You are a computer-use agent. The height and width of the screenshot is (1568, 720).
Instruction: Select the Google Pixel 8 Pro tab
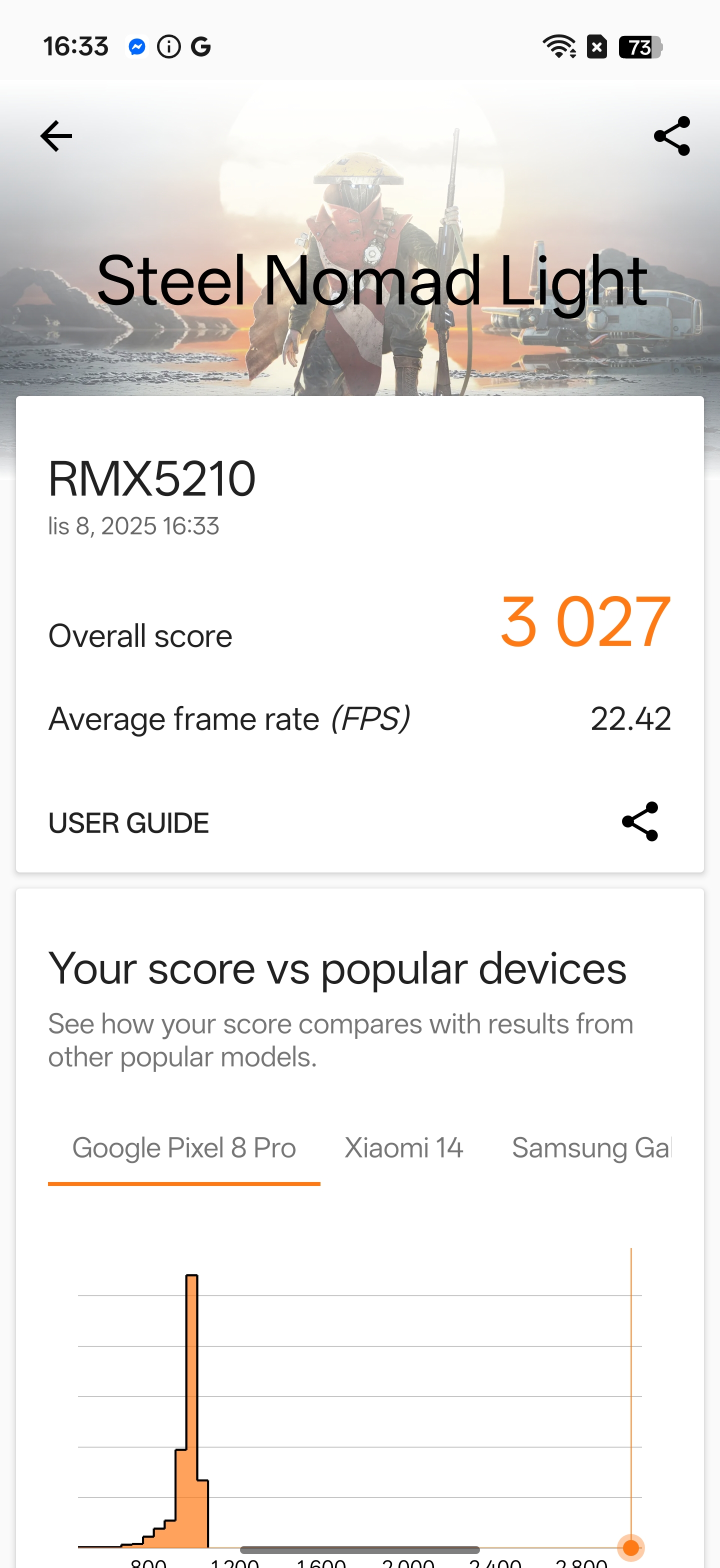[x=184, y=1148]
